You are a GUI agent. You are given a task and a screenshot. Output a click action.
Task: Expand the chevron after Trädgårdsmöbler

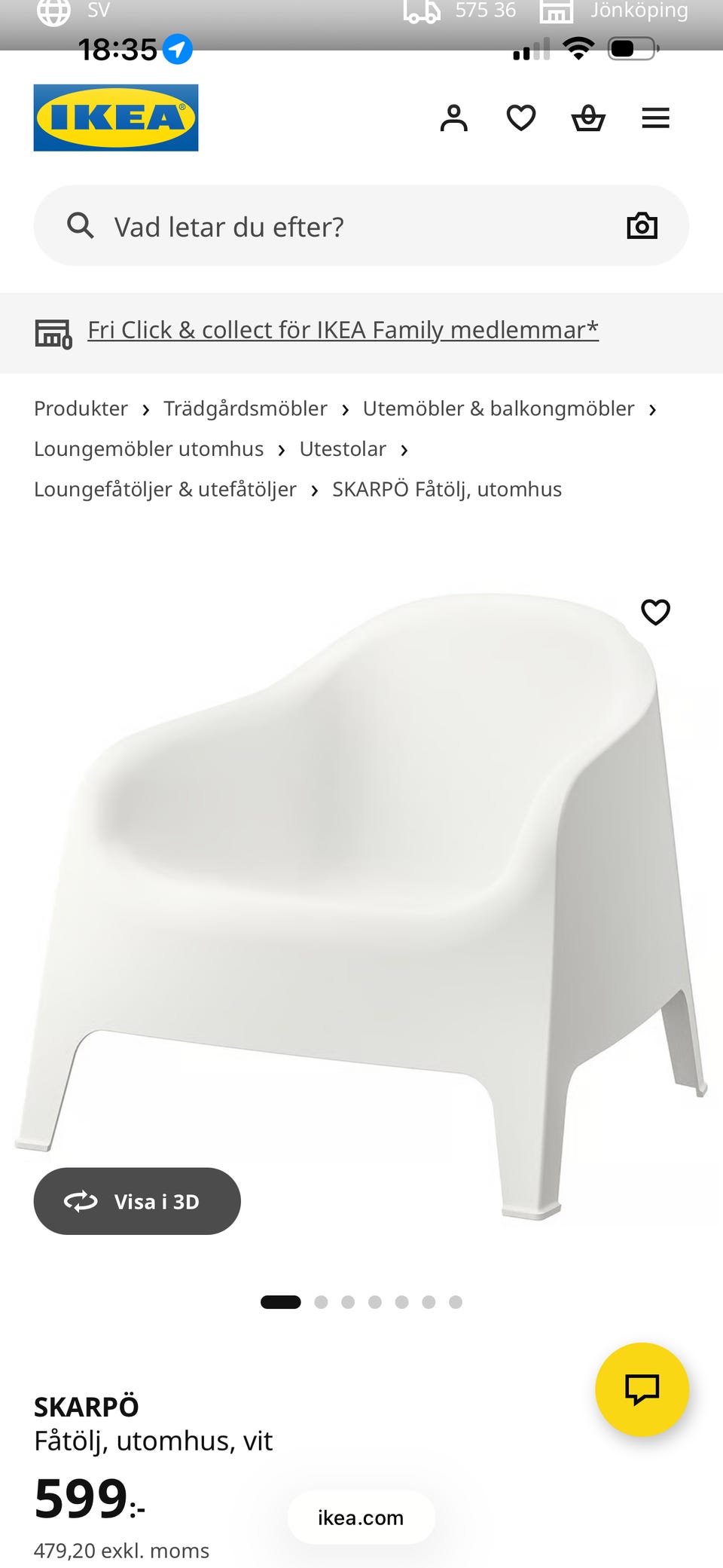345,408
